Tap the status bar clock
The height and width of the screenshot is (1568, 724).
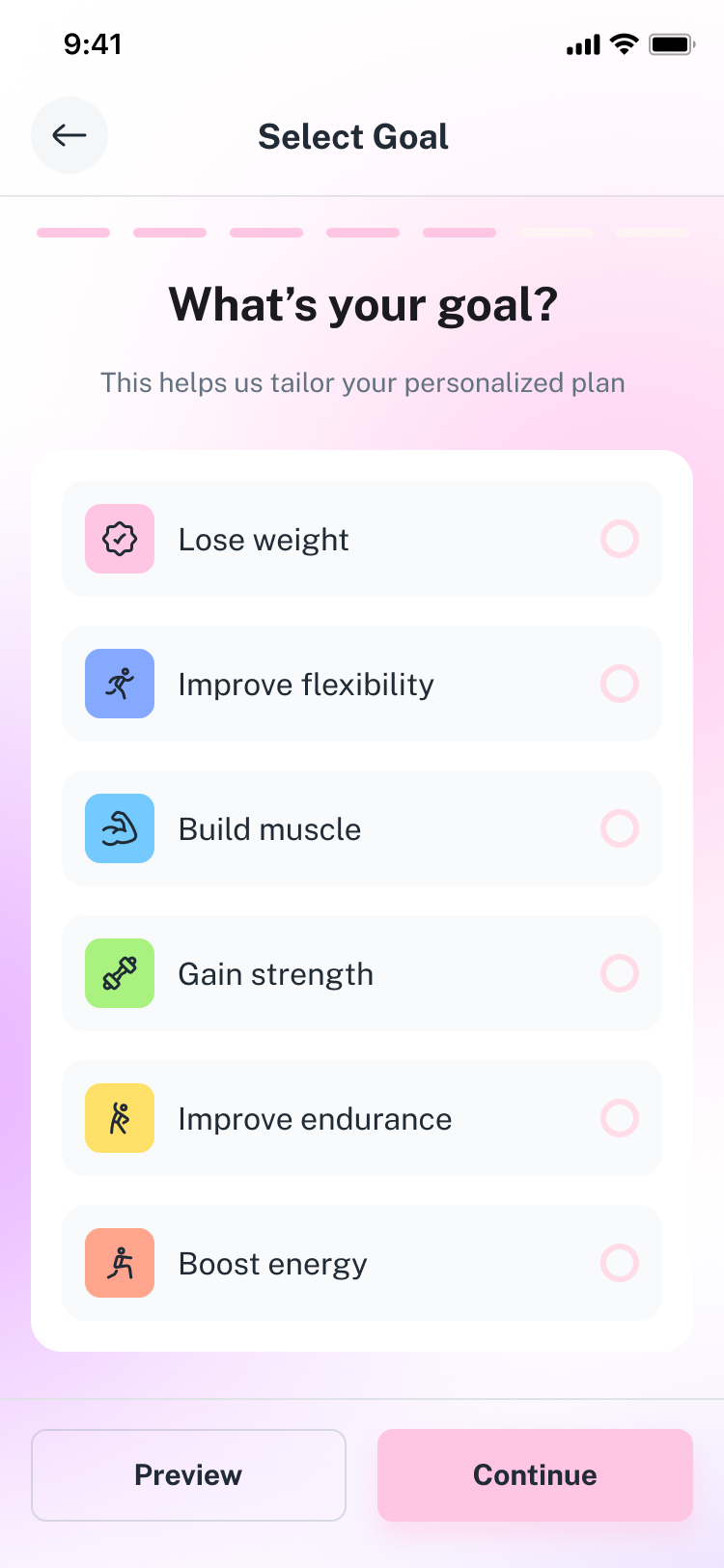point(93,43)
